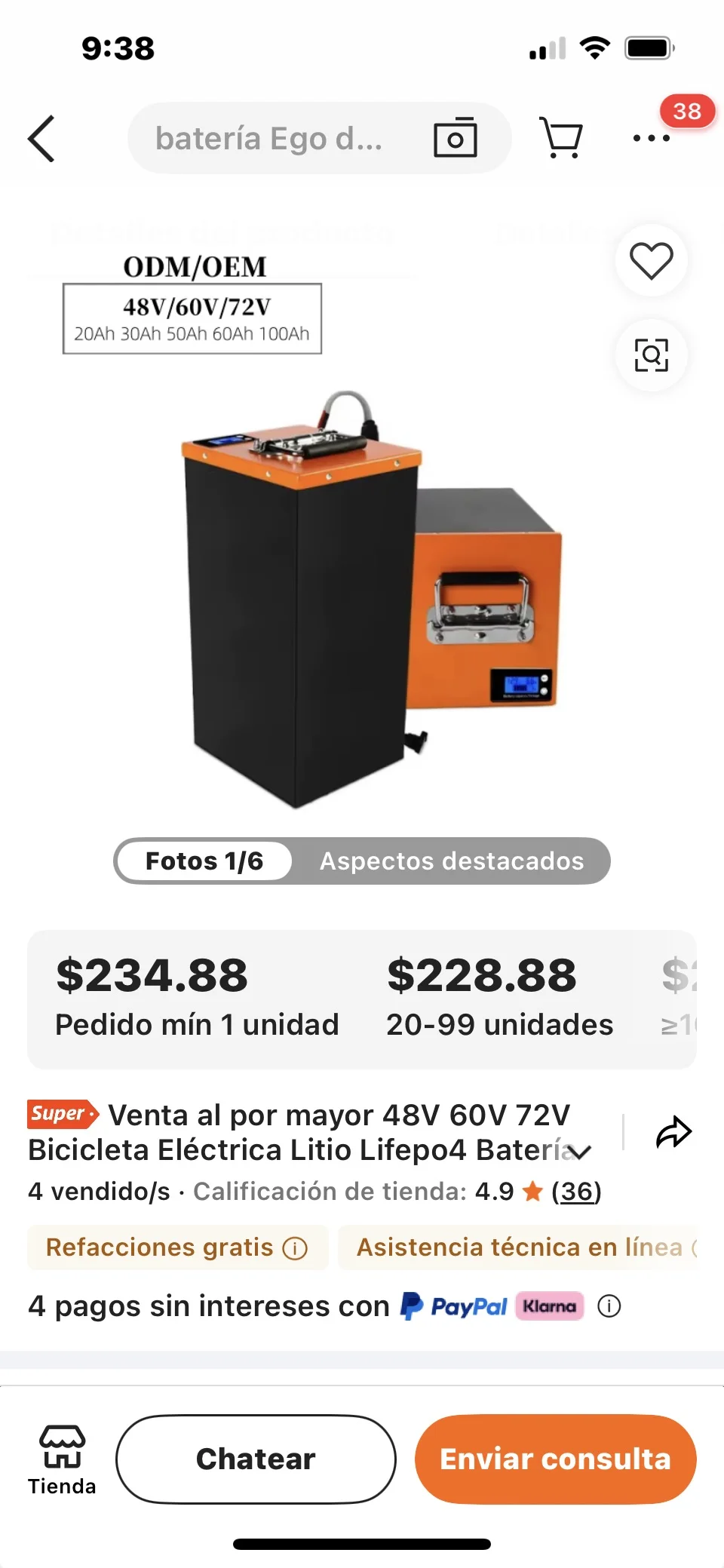Image resolution: width=724 pixels, height=1568 pixels.
Task: Go back to the previous page
Action: point(41,139)
